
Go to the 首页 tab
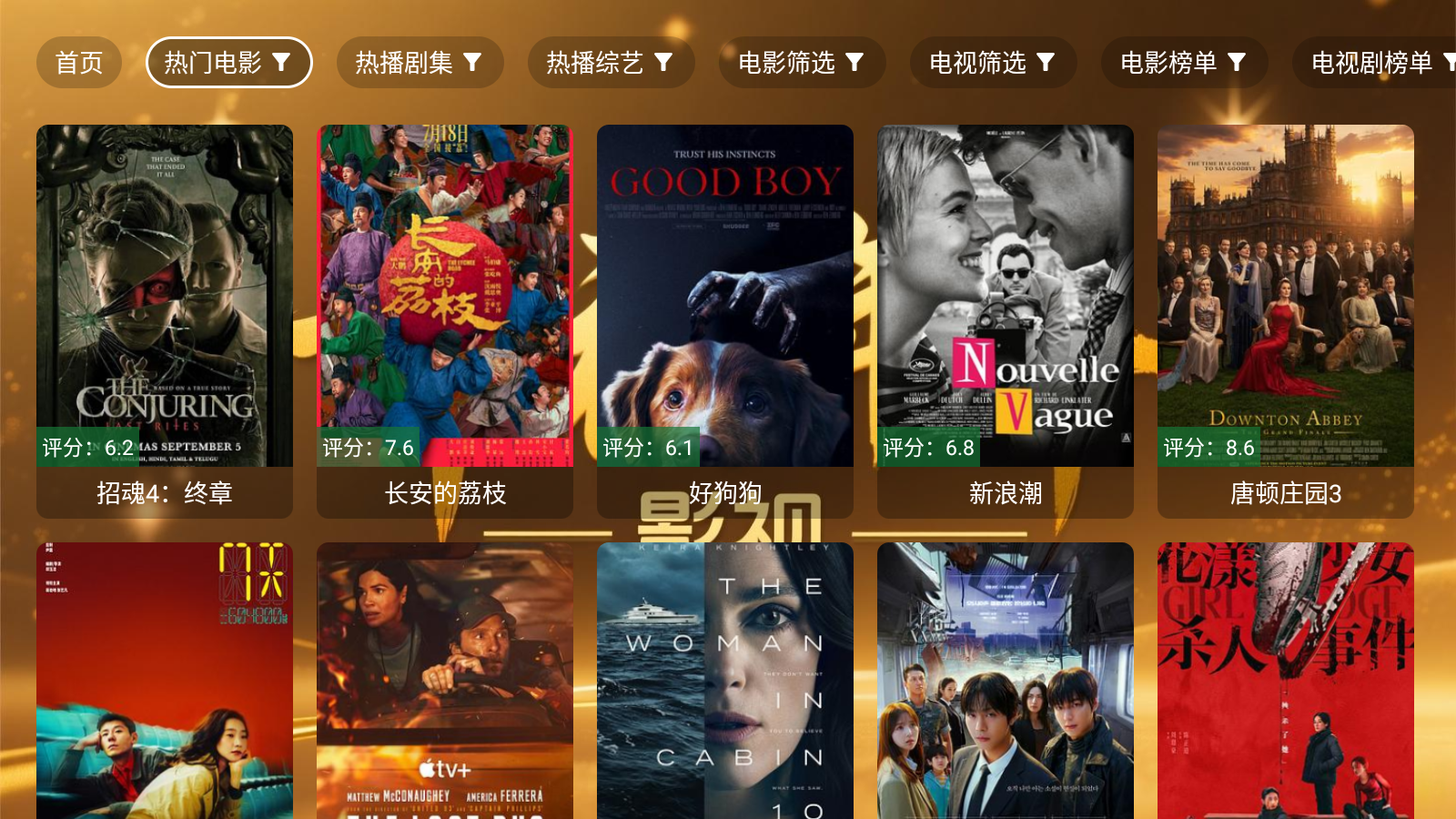(x=79, y=63)
